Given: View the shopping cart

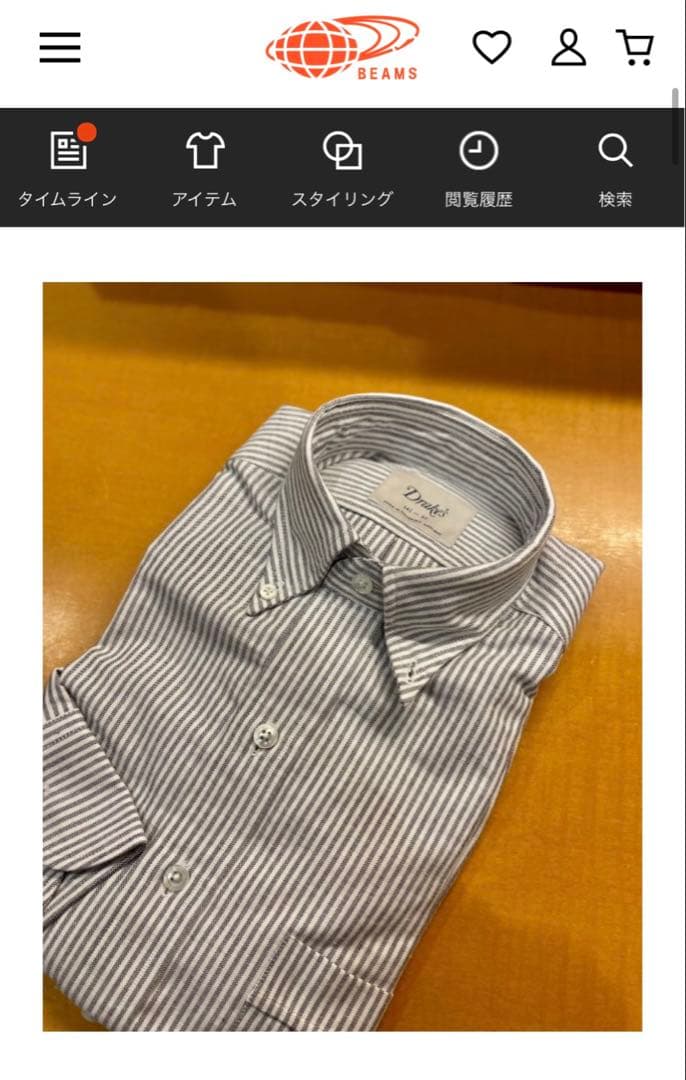Looking at the screenshot, I should point(635,47).
